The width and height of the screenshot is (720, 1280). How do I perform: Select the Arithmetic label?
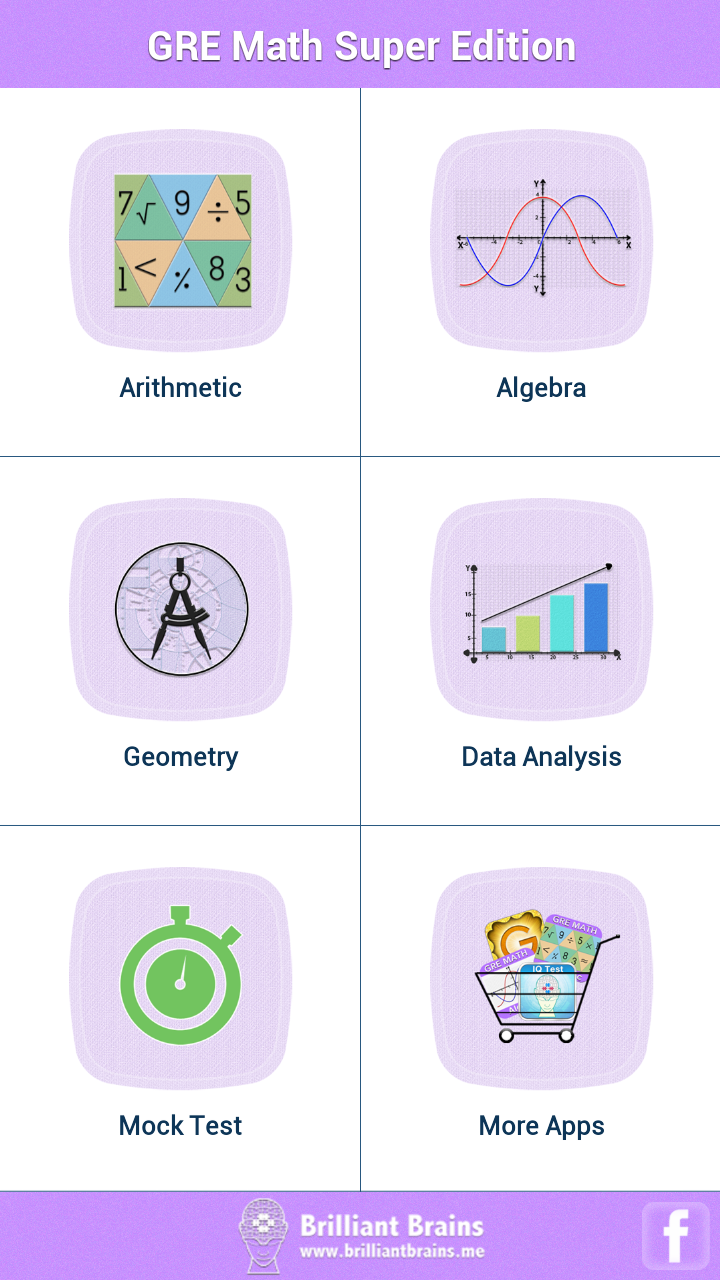[180, 388]
